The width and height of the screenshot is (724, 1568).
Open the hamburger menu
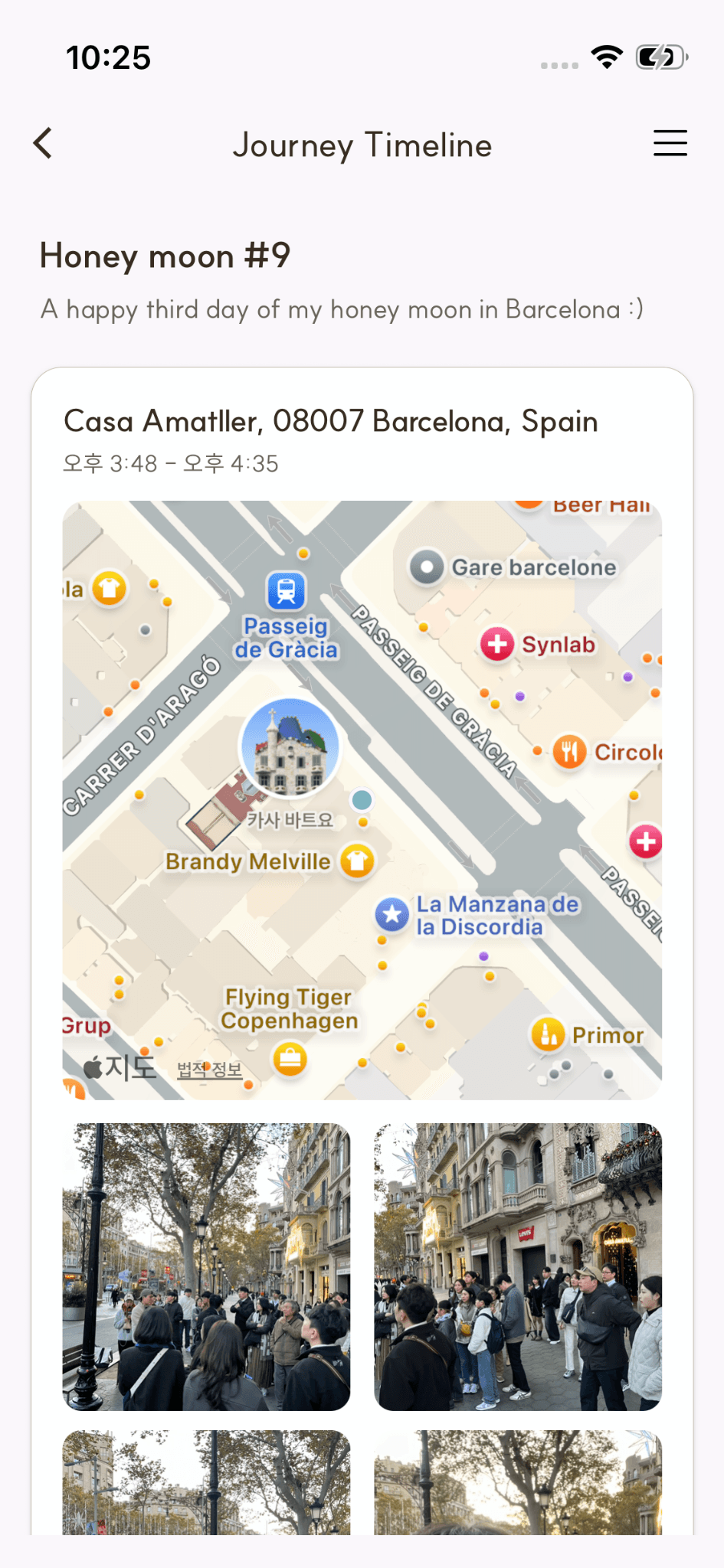(670, 143)
